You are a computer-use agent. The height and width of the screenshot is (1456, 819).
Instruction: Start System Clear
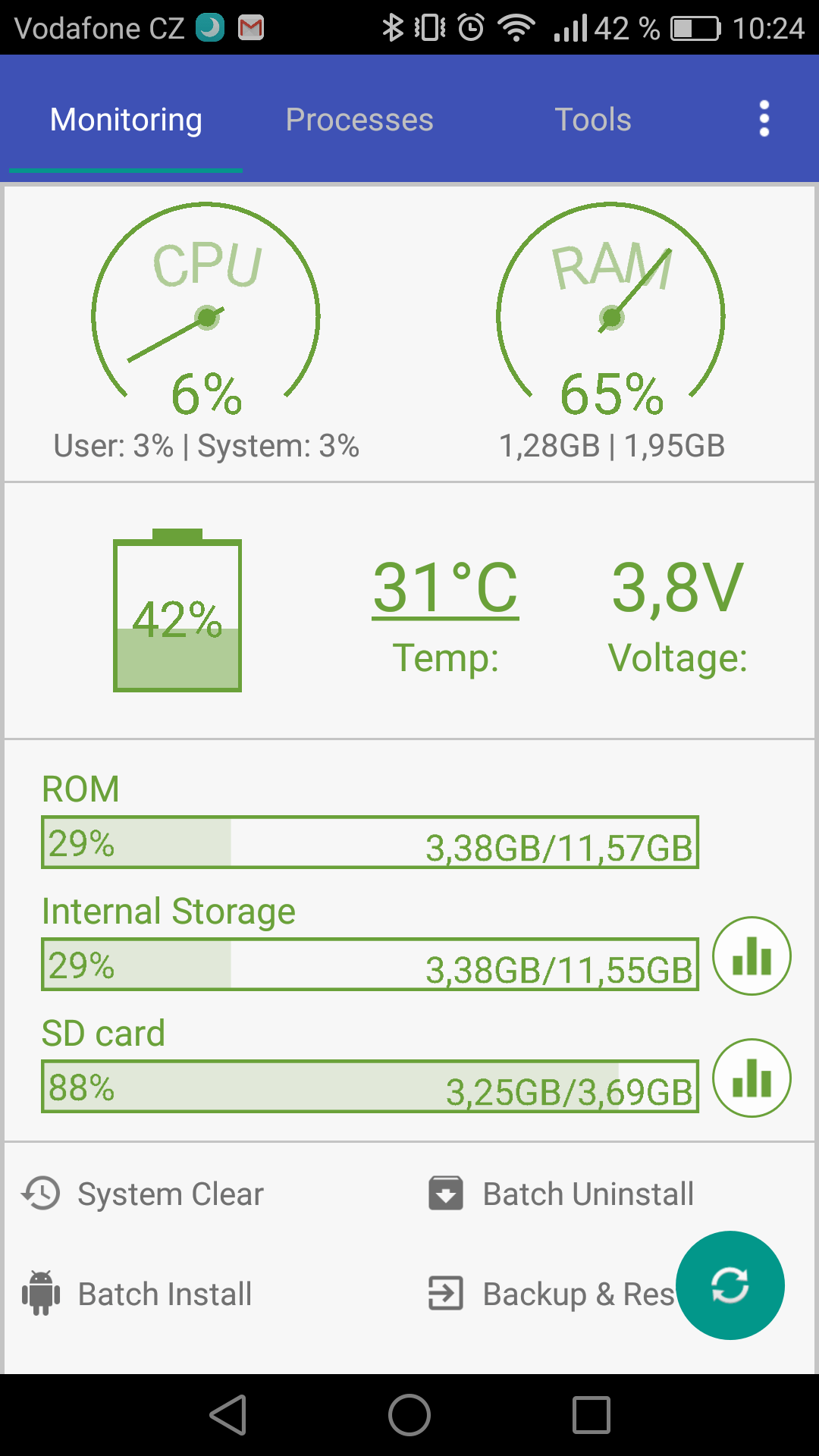pyautogui.click(x=143, y=1194)
